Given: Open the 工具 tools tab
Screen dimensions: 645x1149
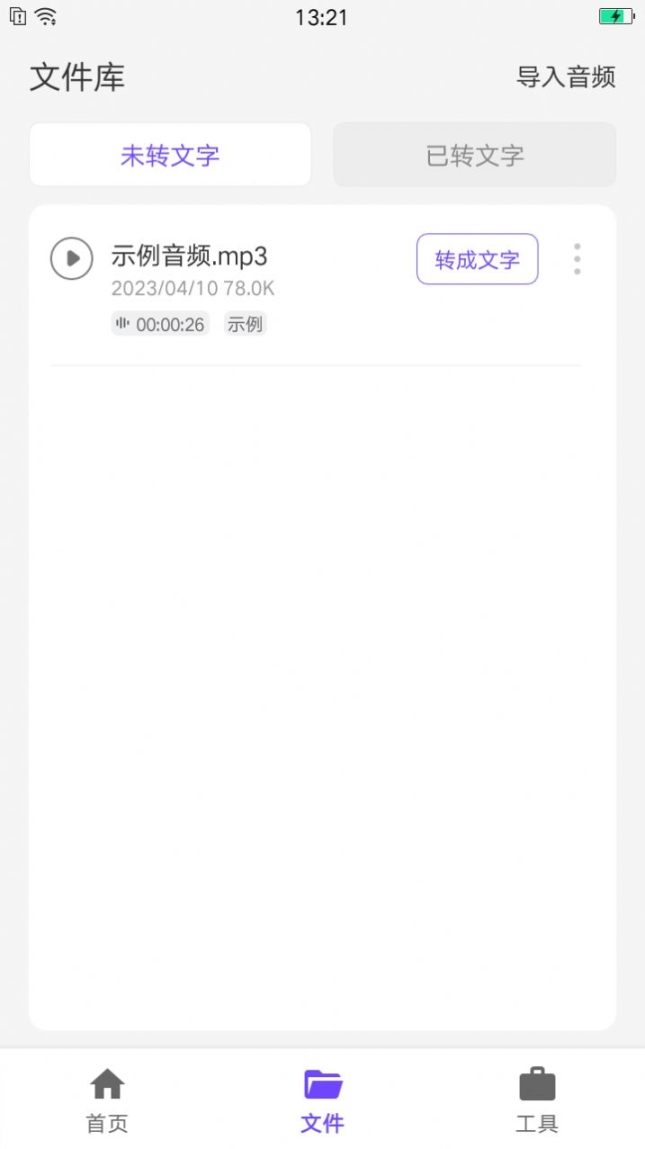Looking at the screenshot, I should point(537,1101).
